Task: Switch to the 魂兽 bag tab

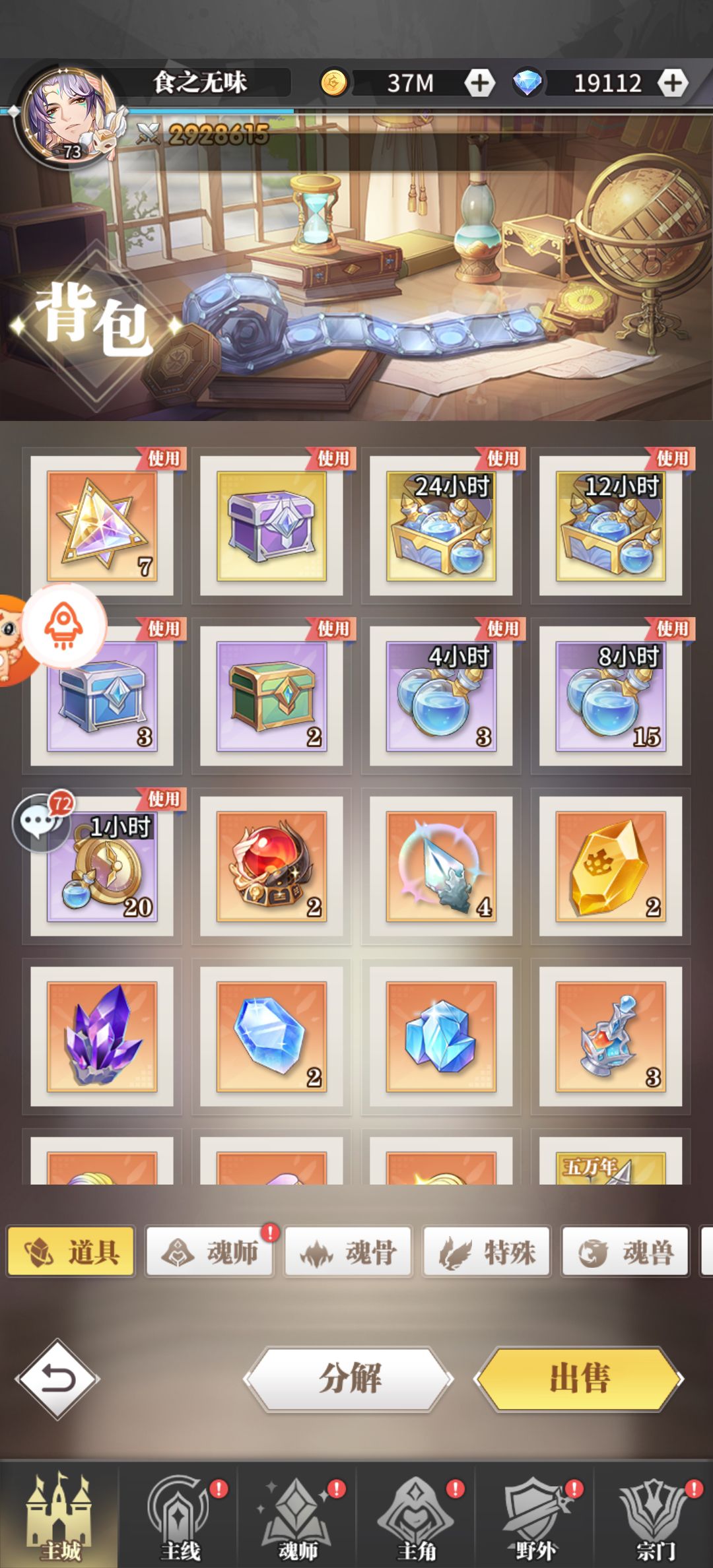Action: (x=625, y=1251)
